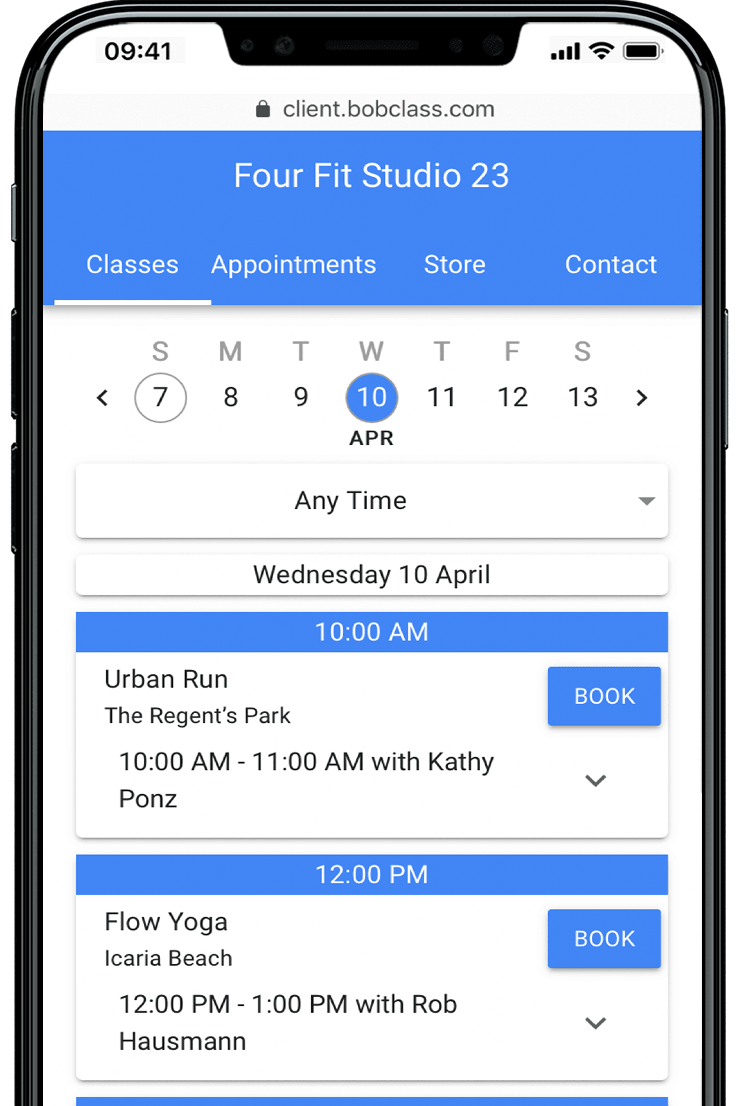Open the Store tab
Screen dimensions: 738x1106
point(454,265)
